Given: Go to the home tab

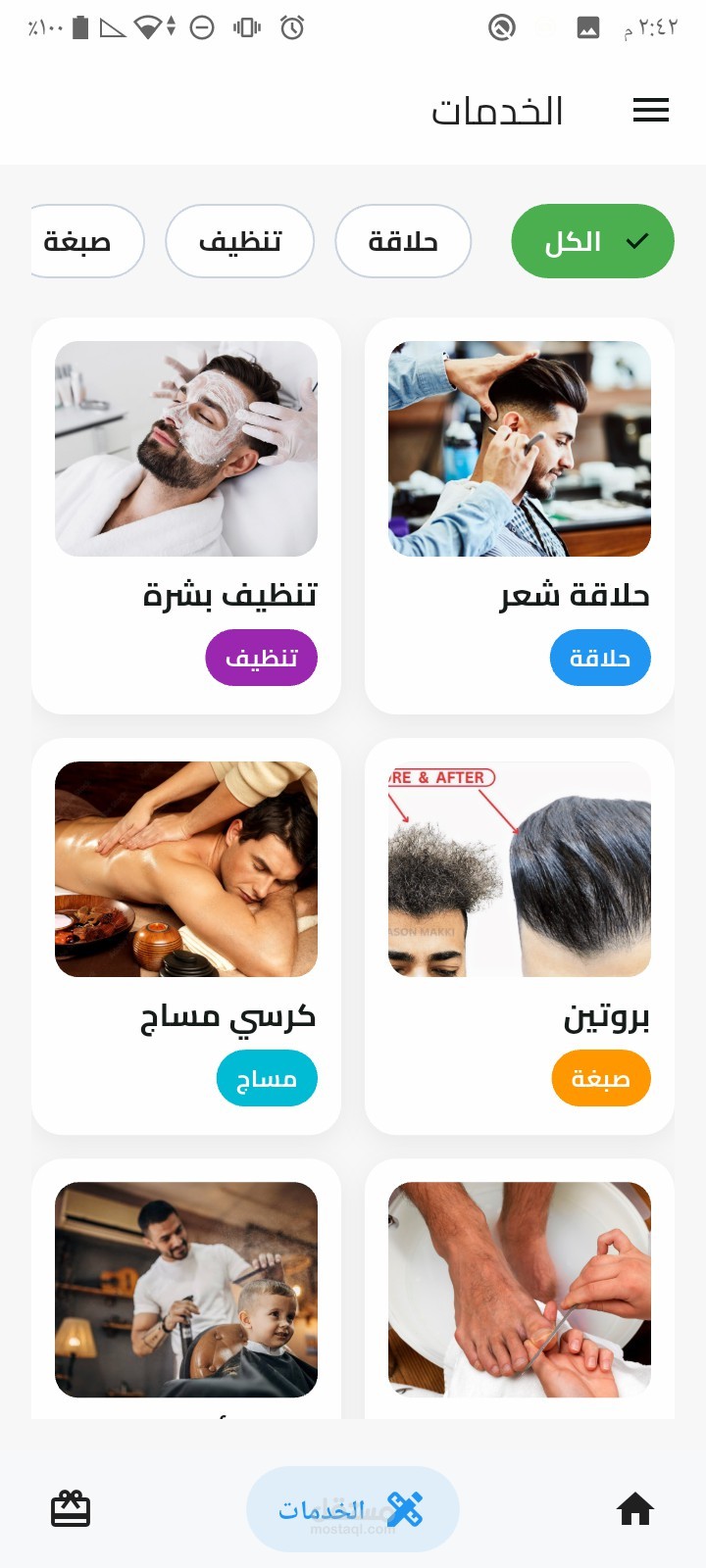Looking at the screenshot, I should (x=634, y=1509).
